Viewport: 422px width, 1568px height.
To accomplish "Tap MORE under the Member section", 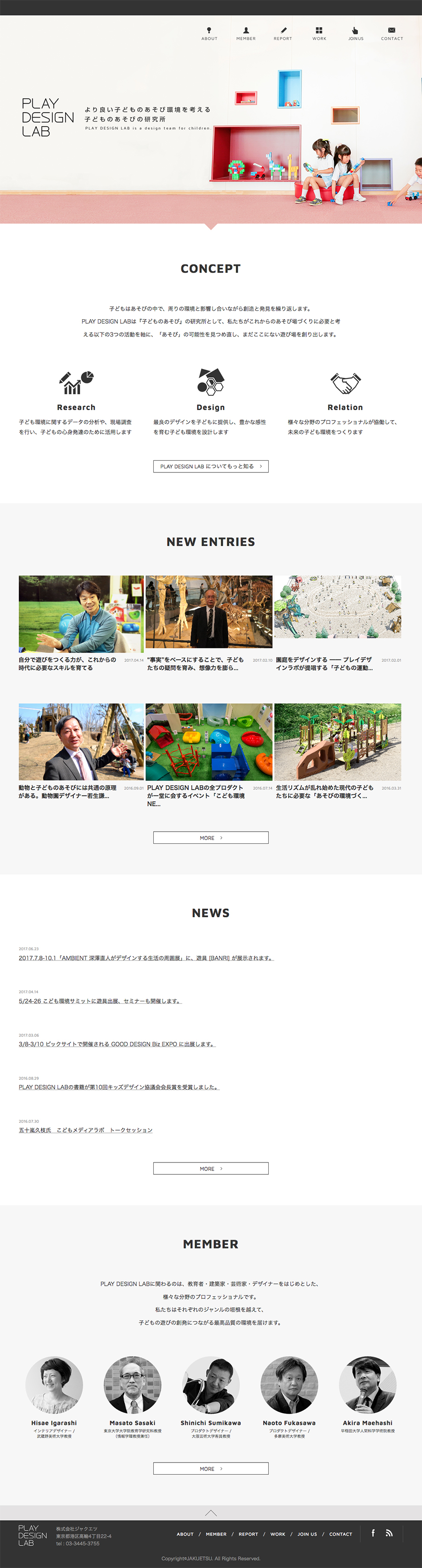I will click(211, 1469).
